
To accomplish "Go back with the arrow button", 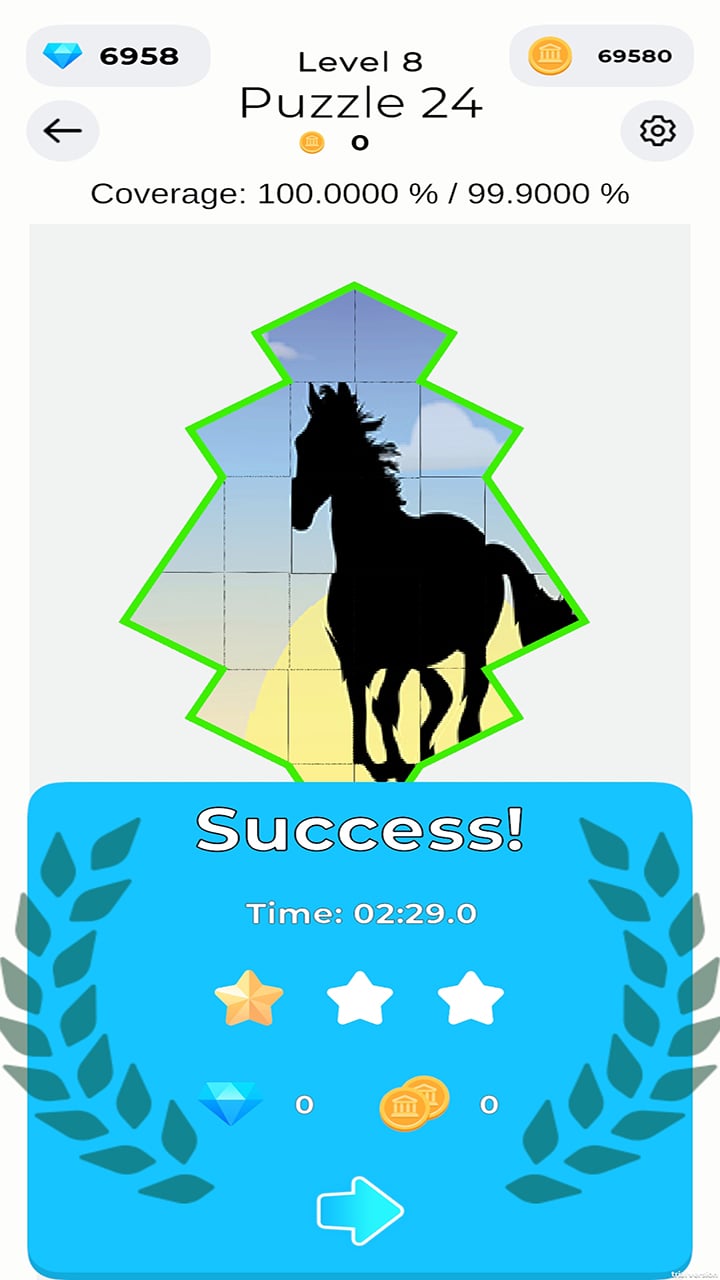I will point(62,130).
